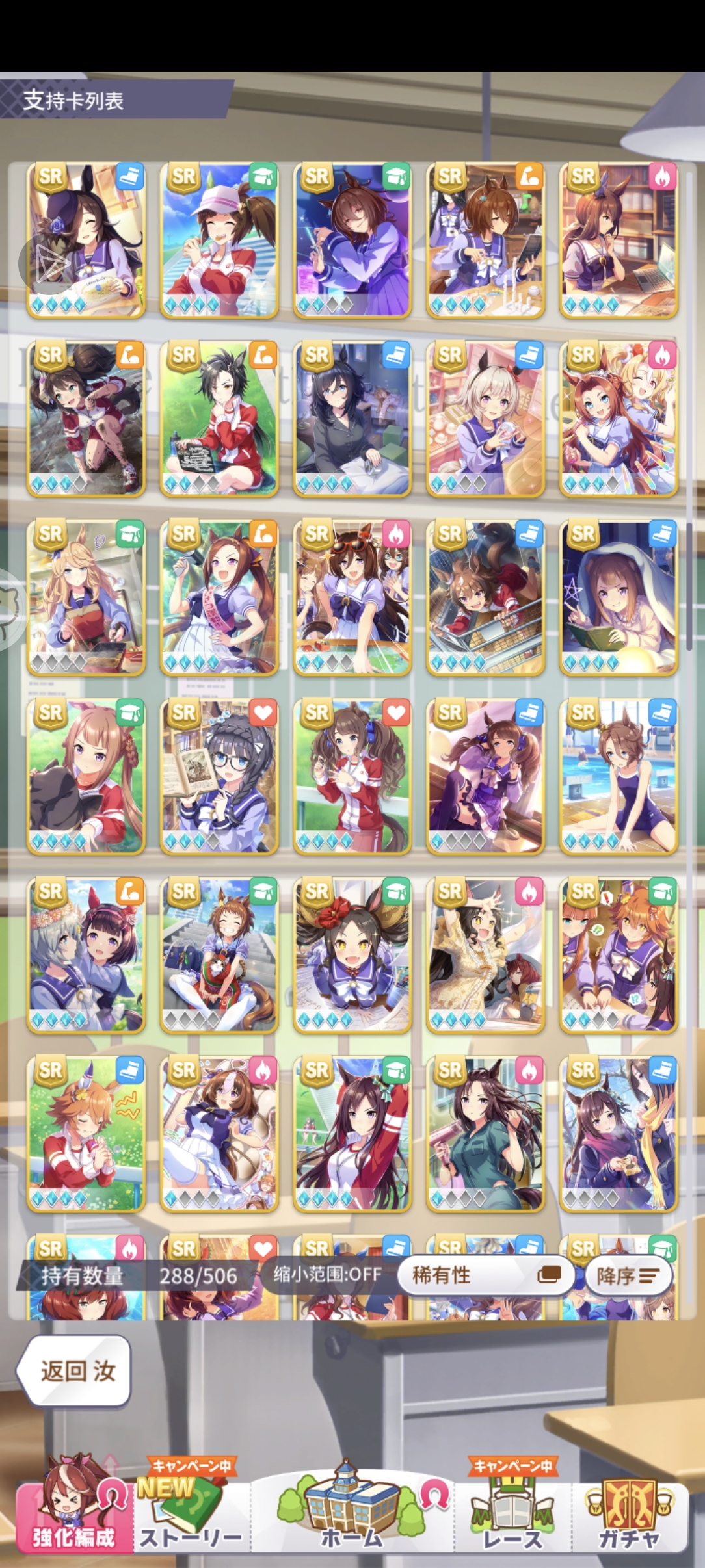Select the SR card with silver-haired tea shop girl

click(485, 419)
